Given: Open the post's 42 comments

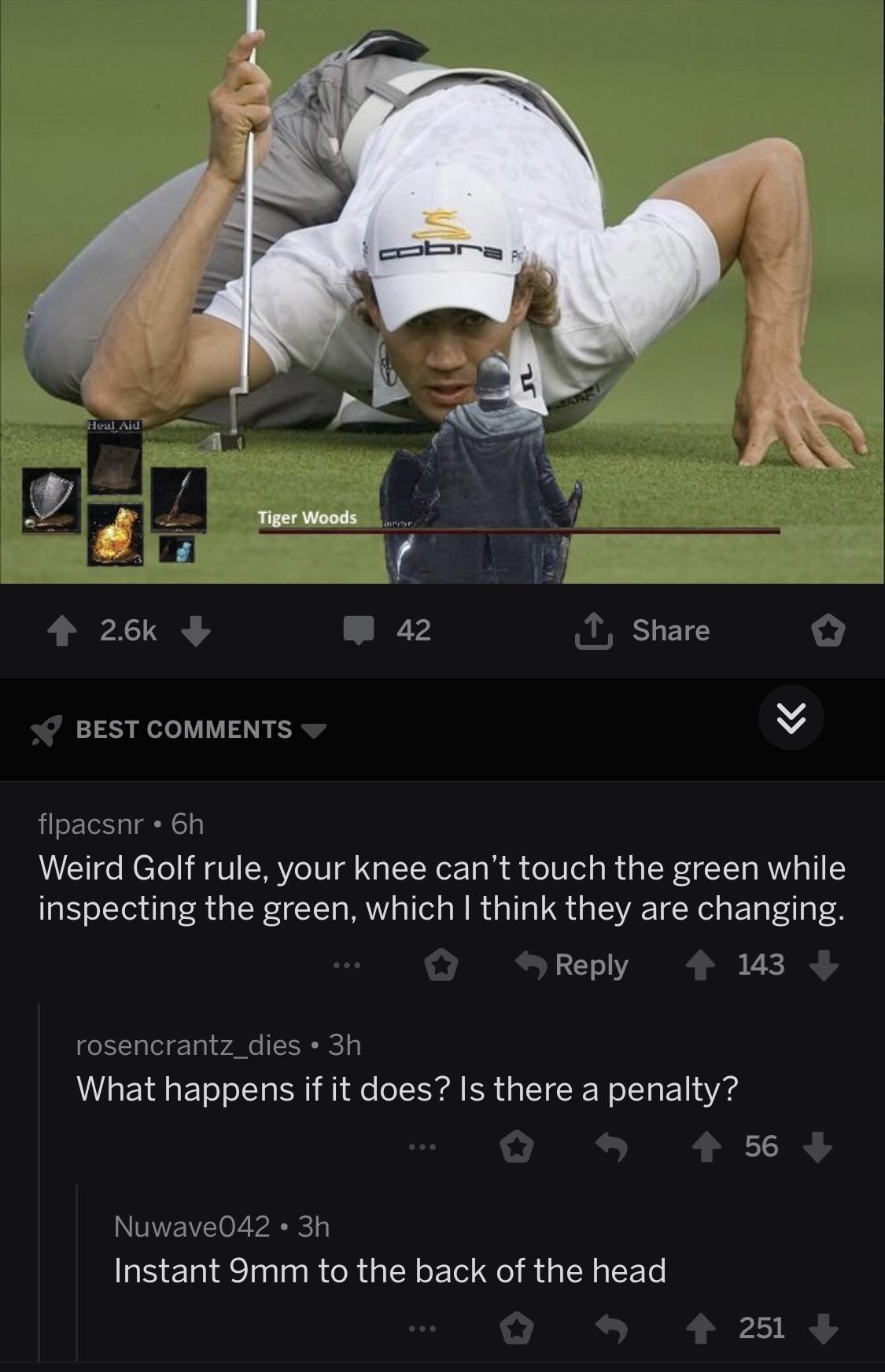Looking at the screenshot, I should [x=387, y=631].
